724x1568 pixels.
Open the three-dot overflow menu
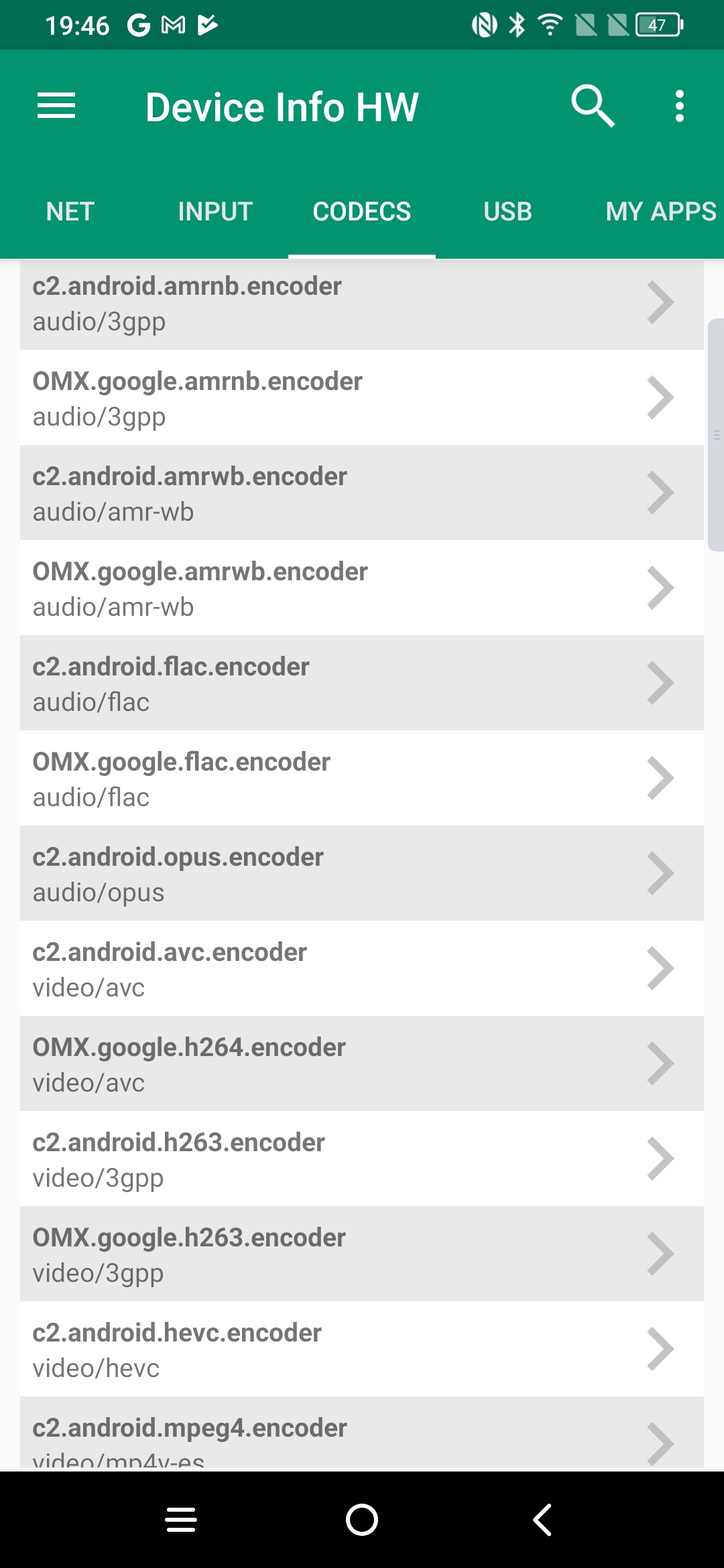point(679,107)
